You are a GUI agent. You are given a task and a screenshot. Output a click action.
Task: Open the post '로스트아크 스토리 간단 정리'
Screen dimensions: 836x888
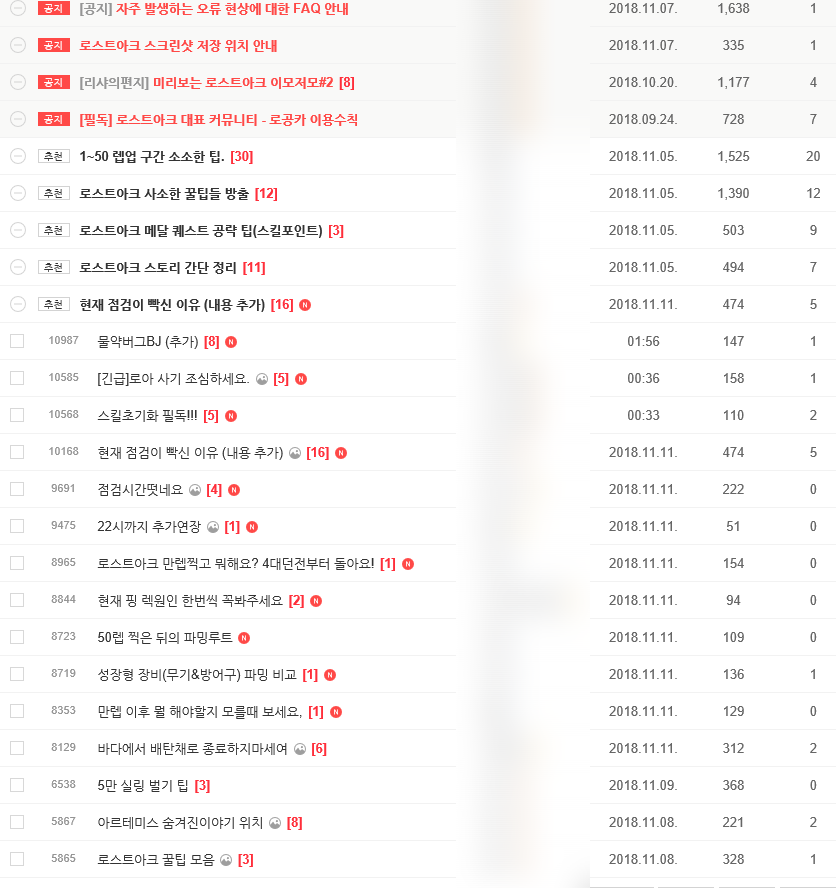coord(158,268)
